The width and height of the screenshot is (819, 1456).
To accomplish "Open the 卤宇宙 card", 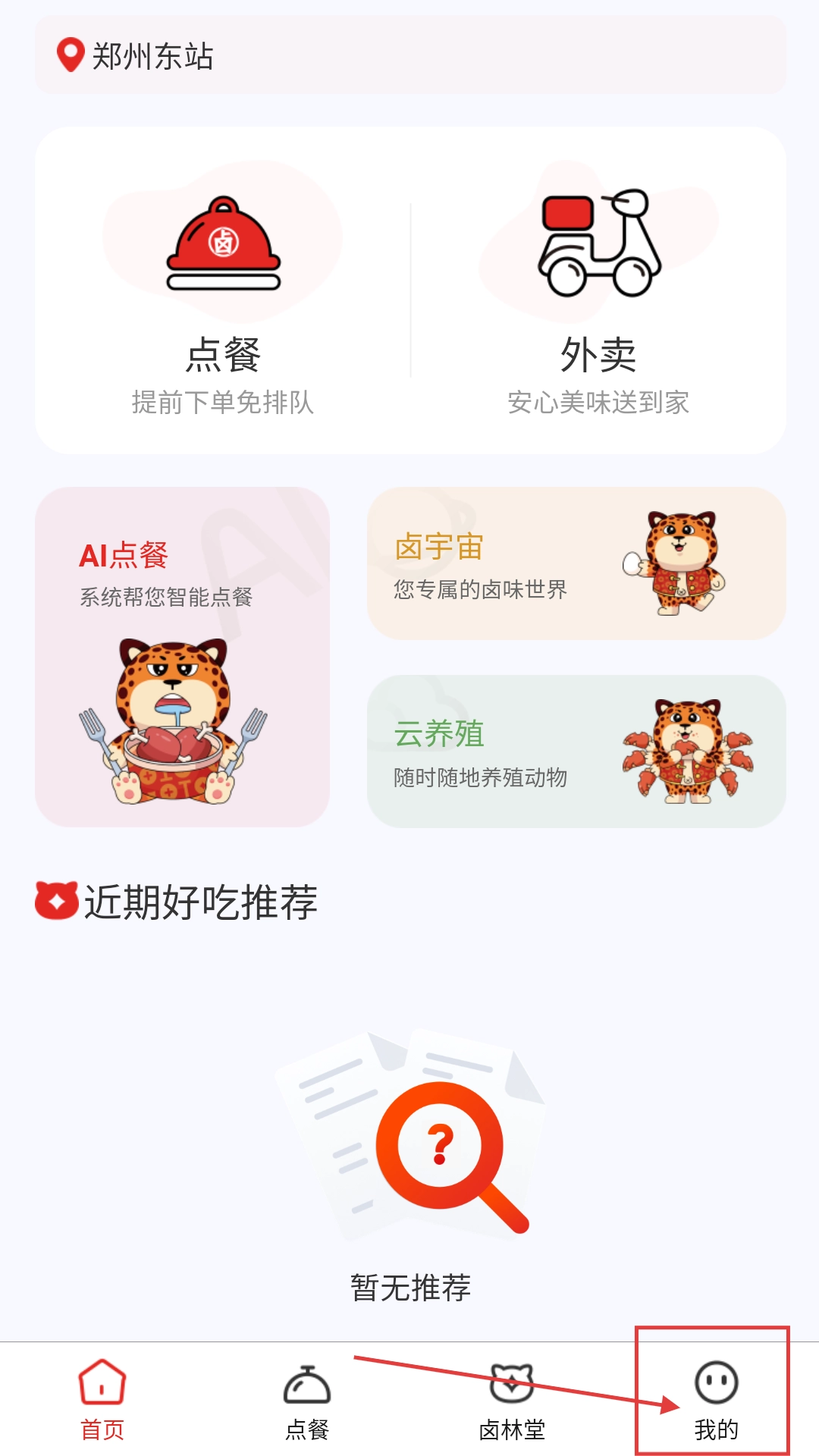I will [576, 563].
